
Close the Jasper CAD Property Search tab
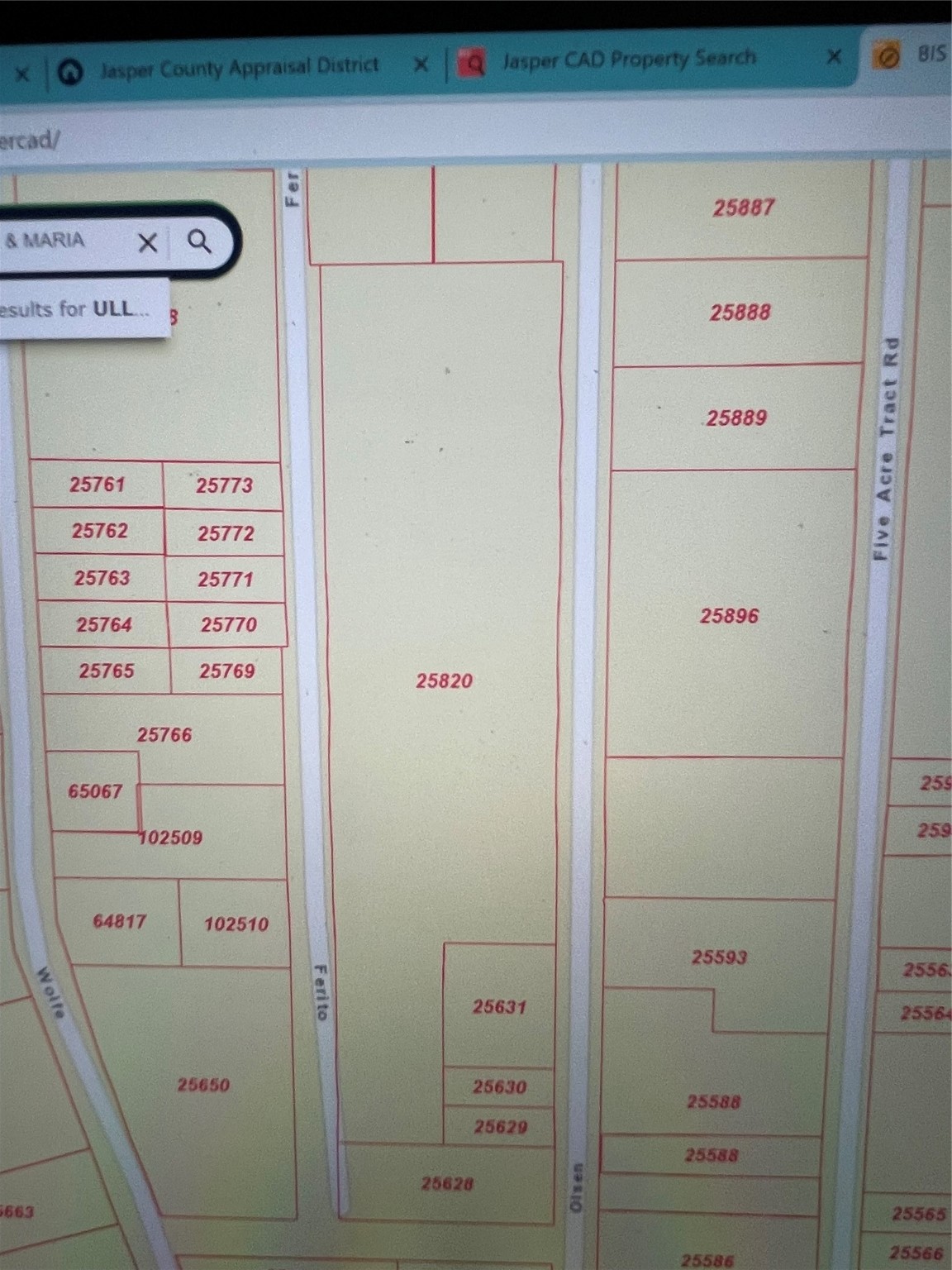pos(834,57)
